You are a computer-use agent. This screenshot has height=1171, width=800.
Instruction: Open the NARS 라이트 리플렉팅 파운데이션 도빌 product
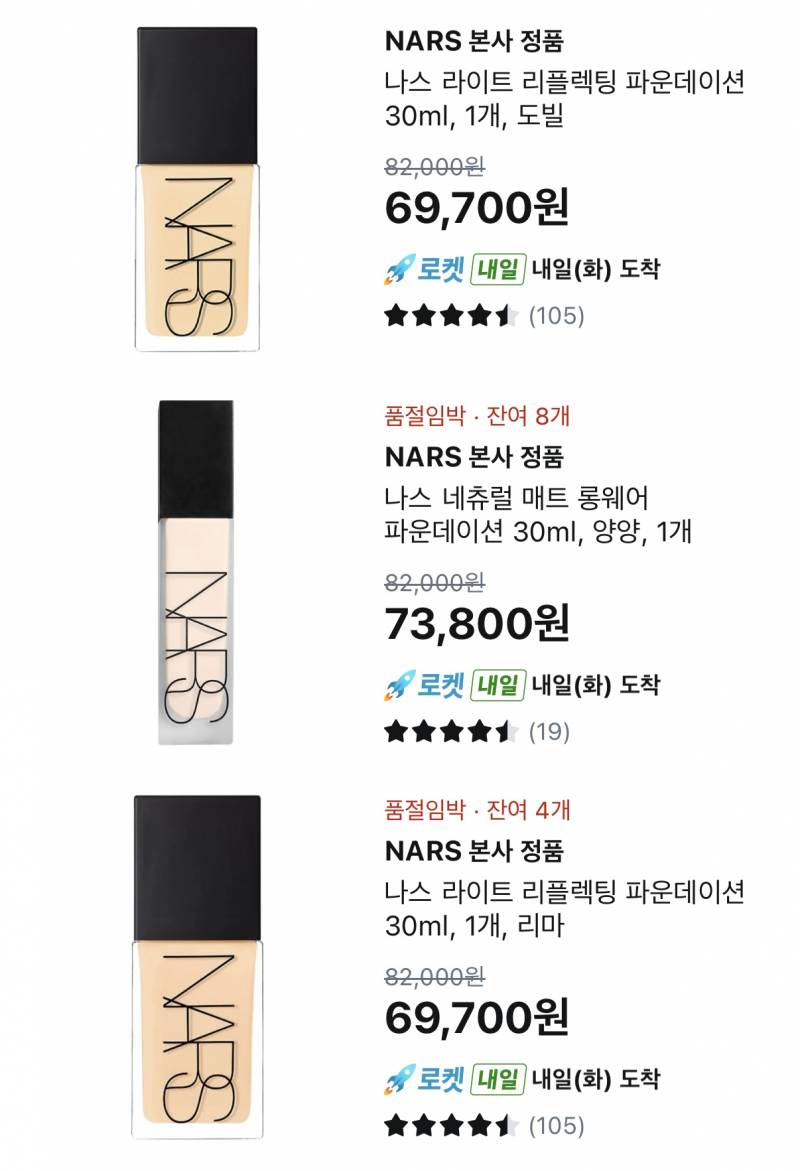point(565,99)
